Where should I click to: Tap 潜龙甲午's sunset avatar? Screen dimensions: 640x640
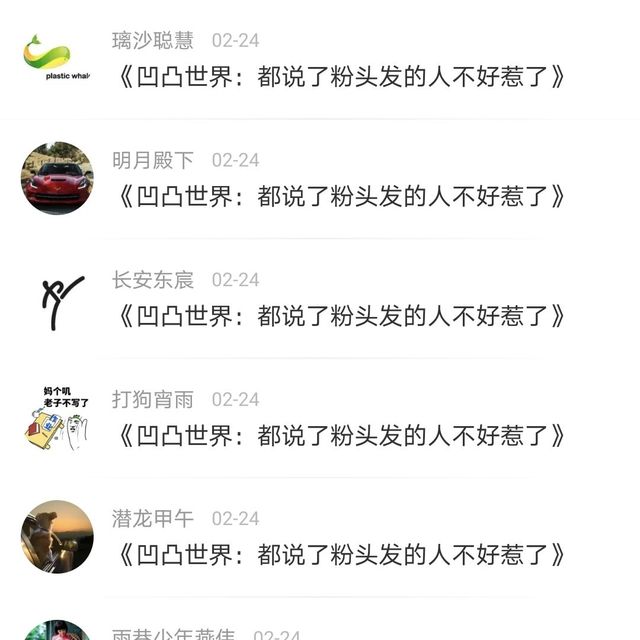tap(57, 536)
